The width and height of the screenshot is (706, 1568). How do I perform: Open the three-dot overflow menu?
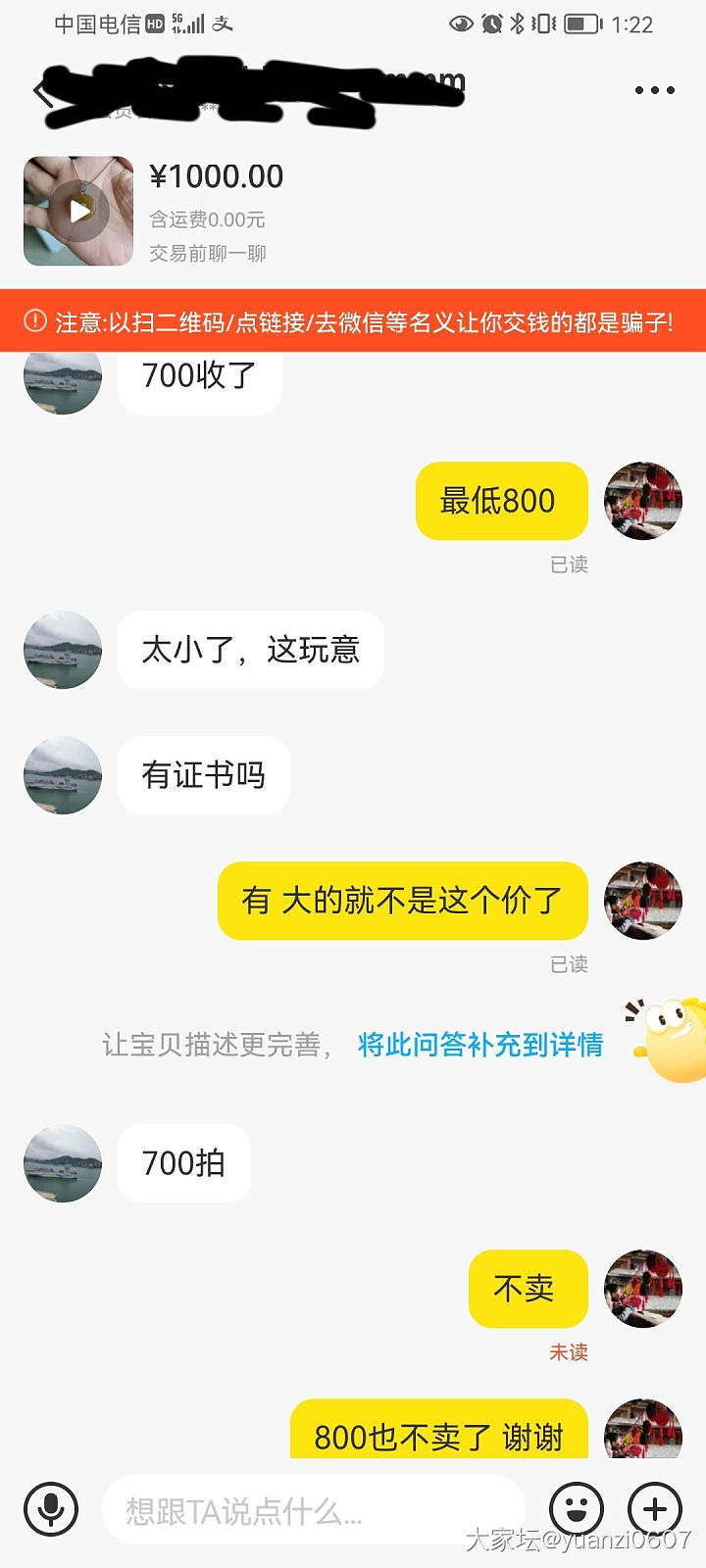(654, 90)
